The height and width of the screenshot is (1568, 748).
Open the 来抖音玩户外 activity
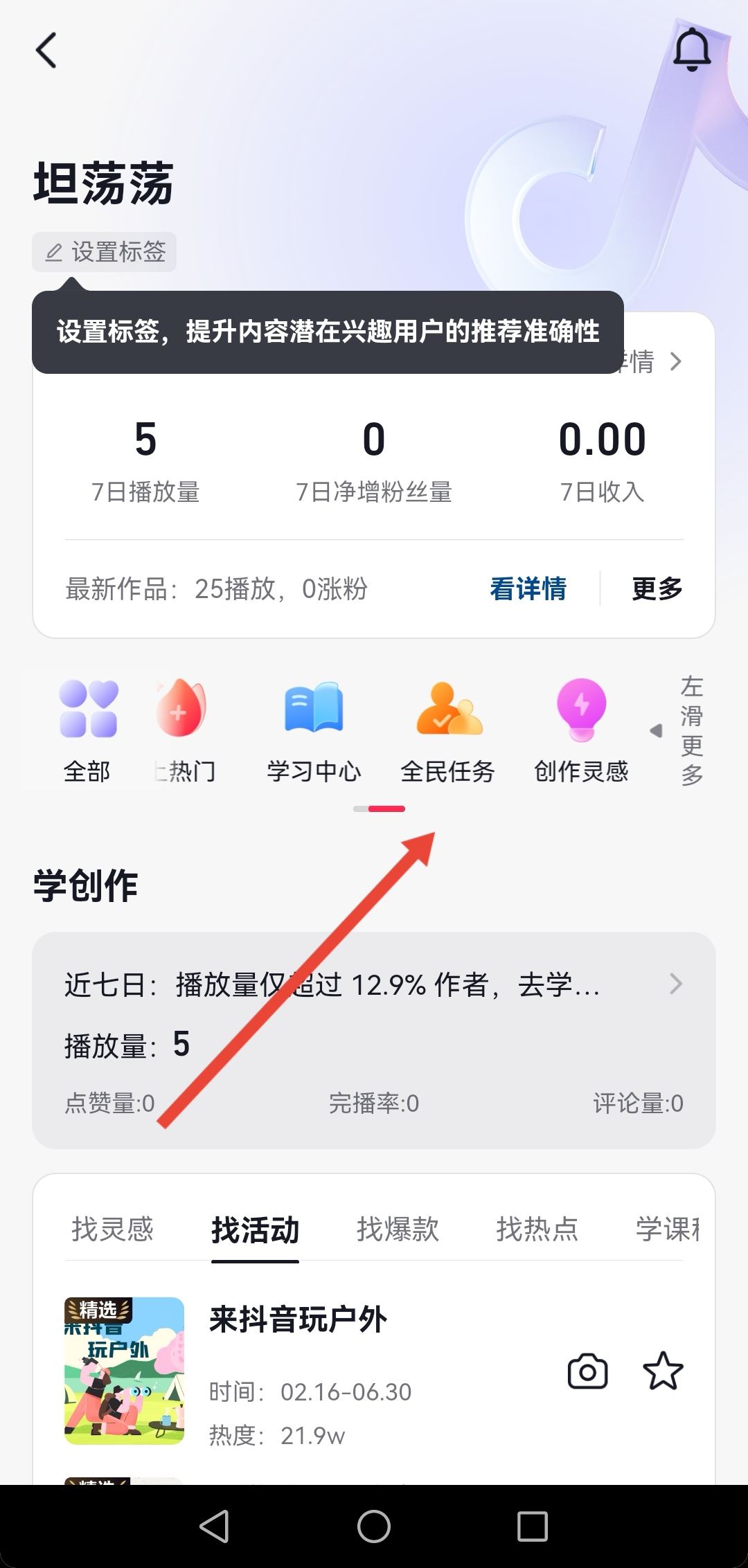pos(298,1319)
